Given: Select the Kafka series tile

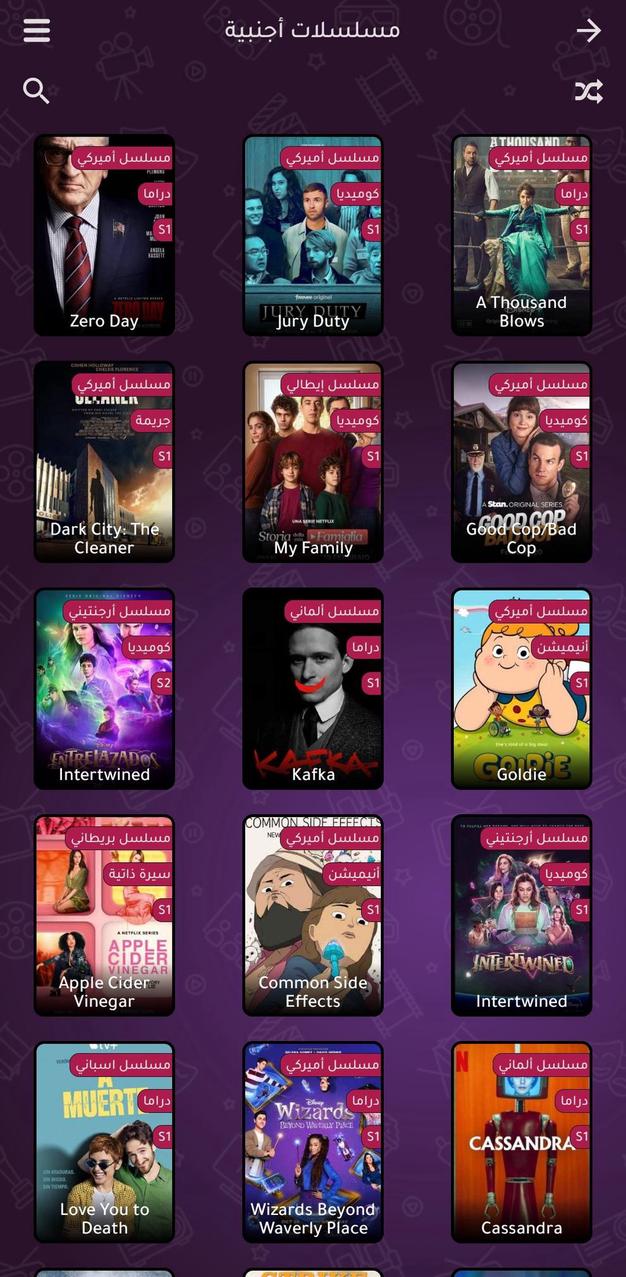Looking at the screenshot, I should coord(313,689).
